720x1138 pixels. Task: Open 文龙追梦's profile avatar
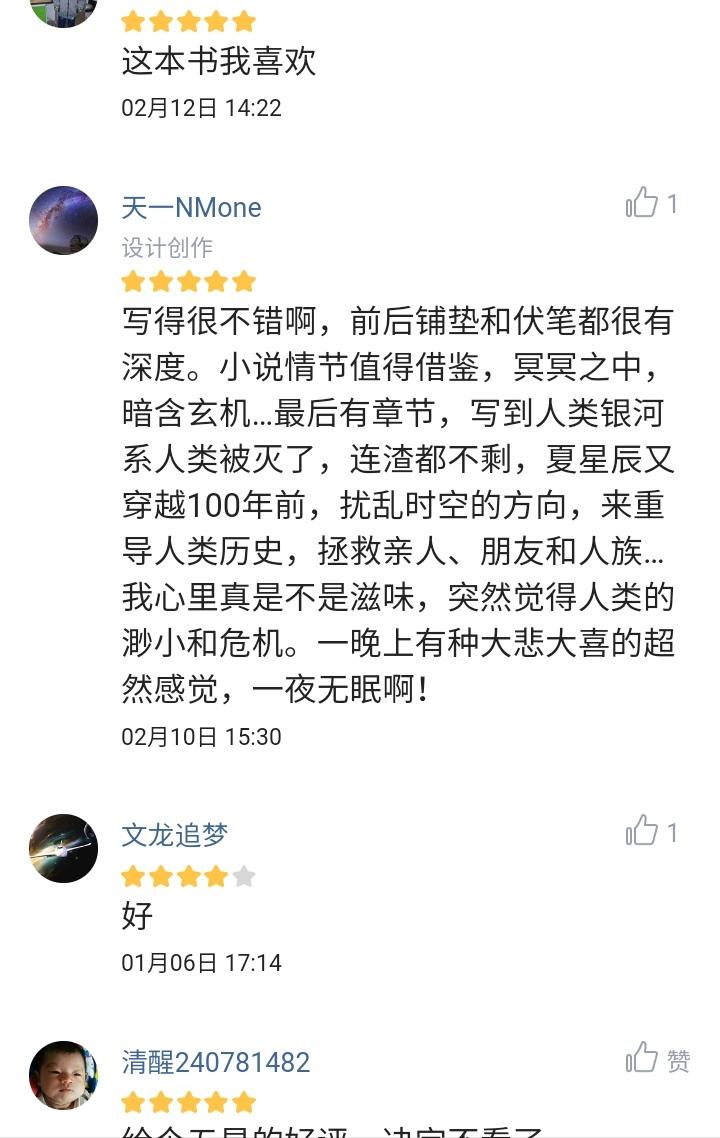(x=63, y=848)
